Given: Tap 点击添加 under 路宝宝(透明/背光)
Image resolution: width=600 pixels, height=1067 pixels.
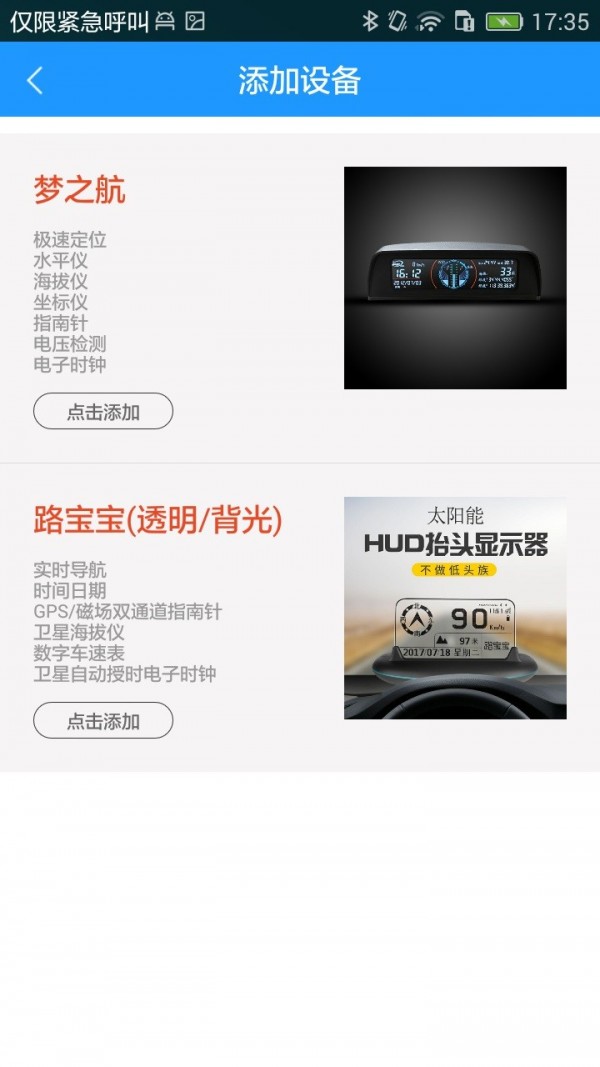Looking at the screenshot, I should point(103,720).
